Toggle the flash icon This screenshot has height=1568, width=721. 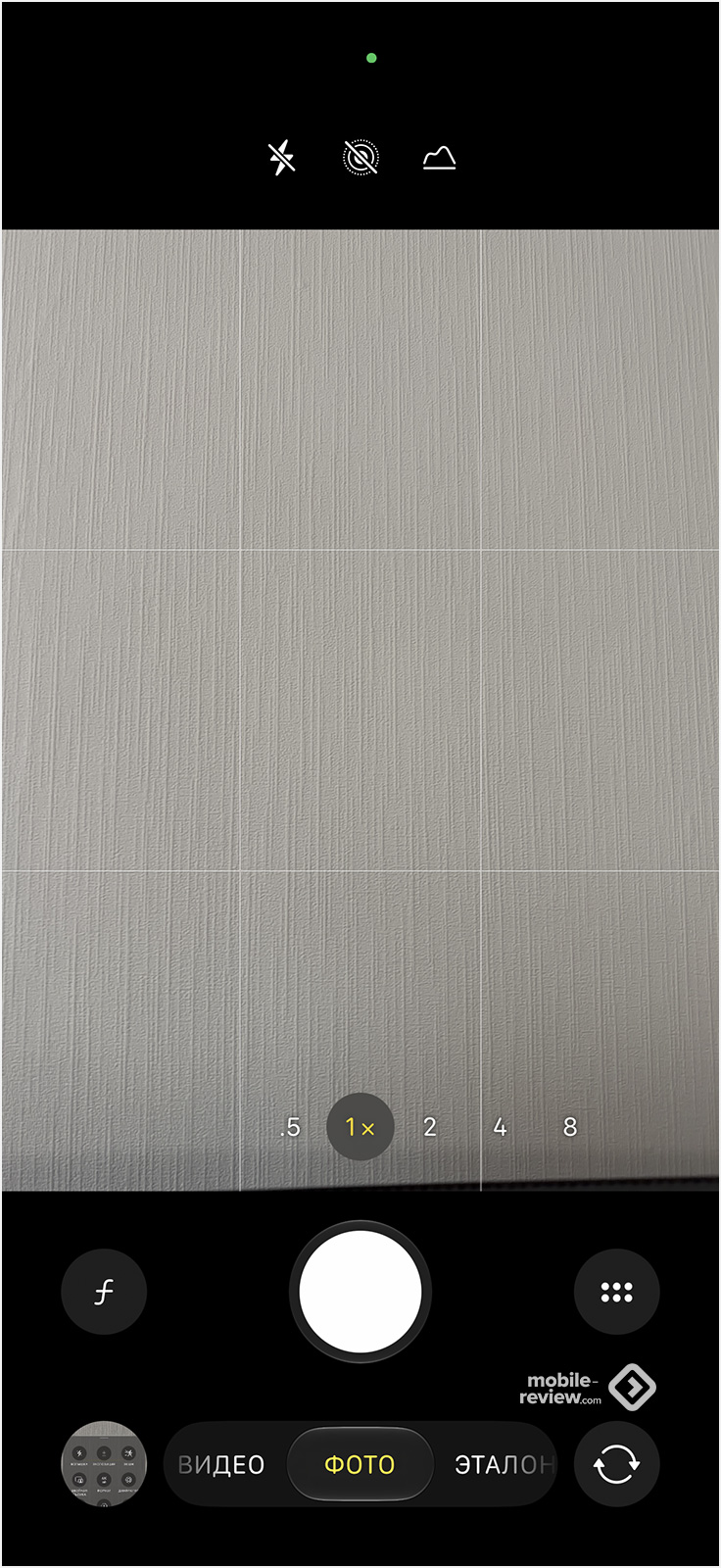(282, 157)
